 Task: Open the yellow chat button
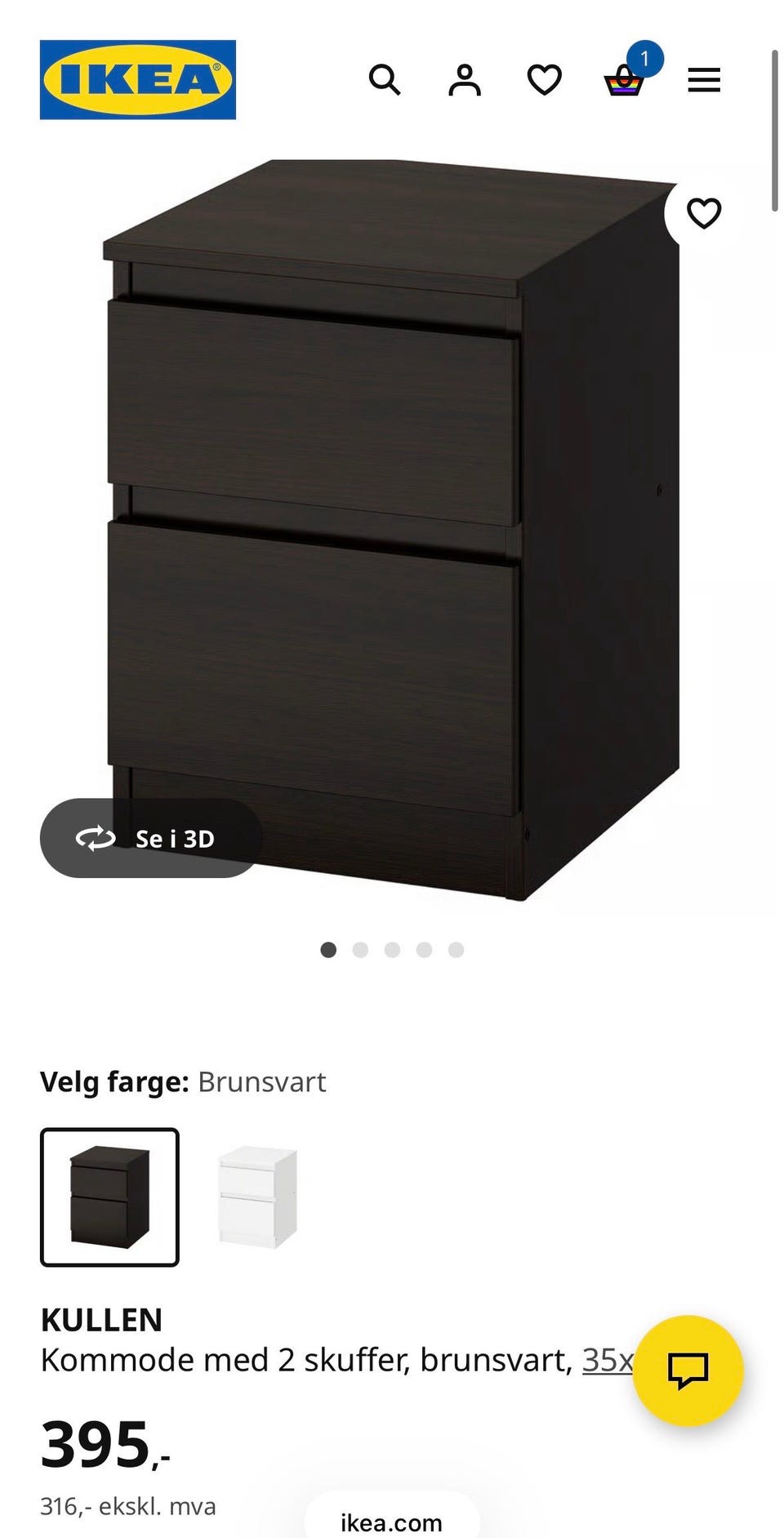[688, 1371]
